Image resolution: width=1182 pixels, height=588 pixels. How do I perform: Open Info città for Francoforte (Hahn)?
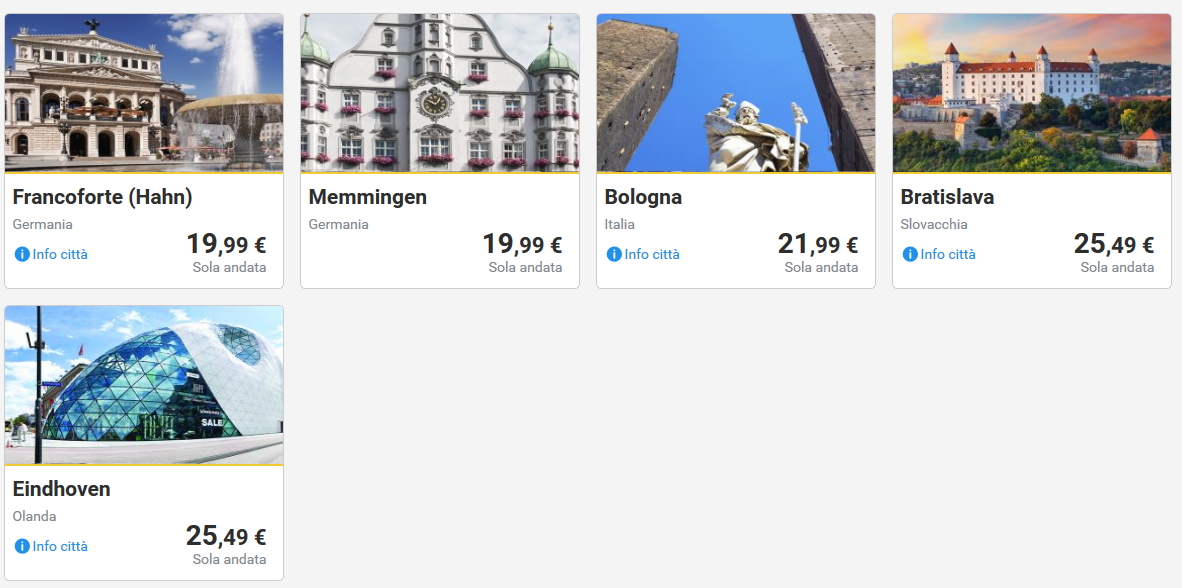[52, 254]
